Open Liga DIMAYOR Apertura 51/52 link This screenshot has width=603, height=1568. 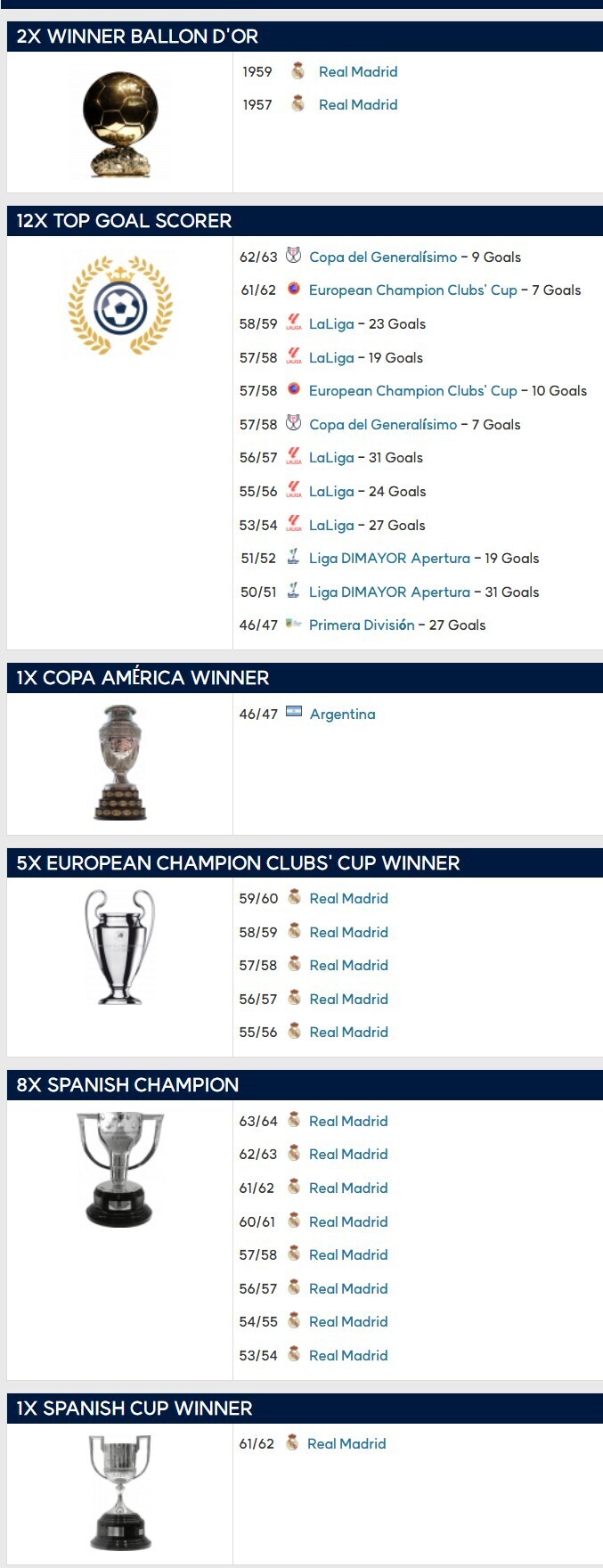pos(389,559)
